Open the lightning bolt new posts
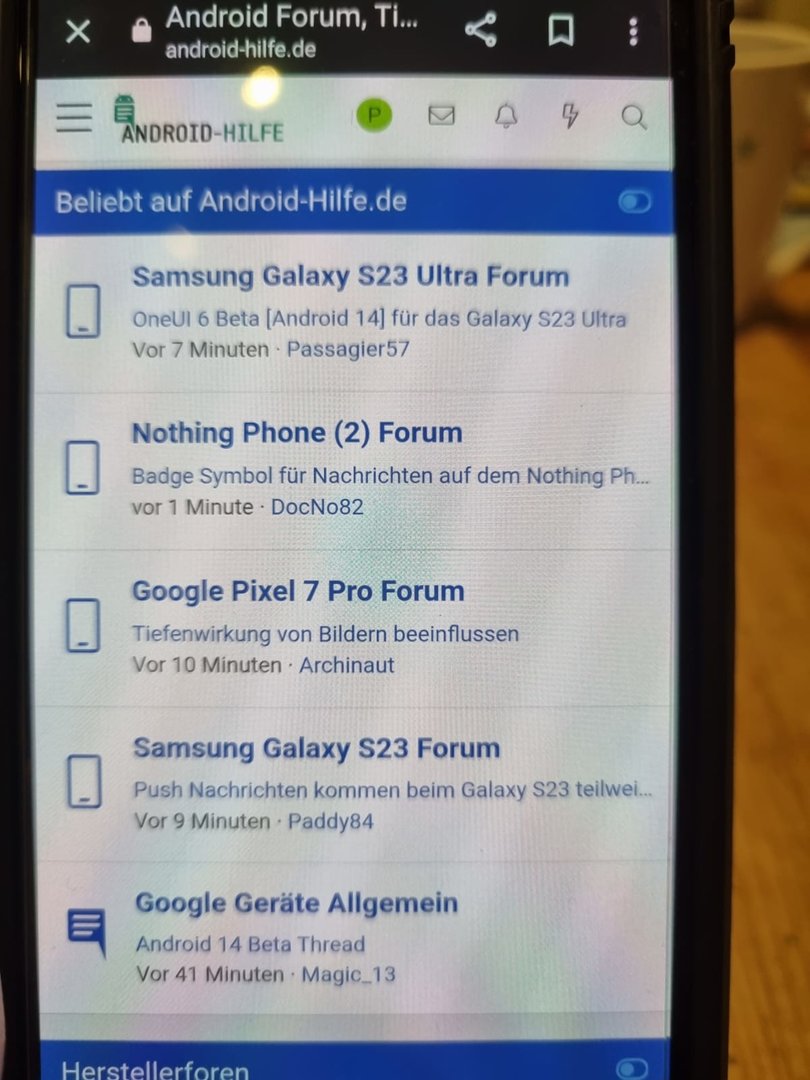 coord(570,116)
